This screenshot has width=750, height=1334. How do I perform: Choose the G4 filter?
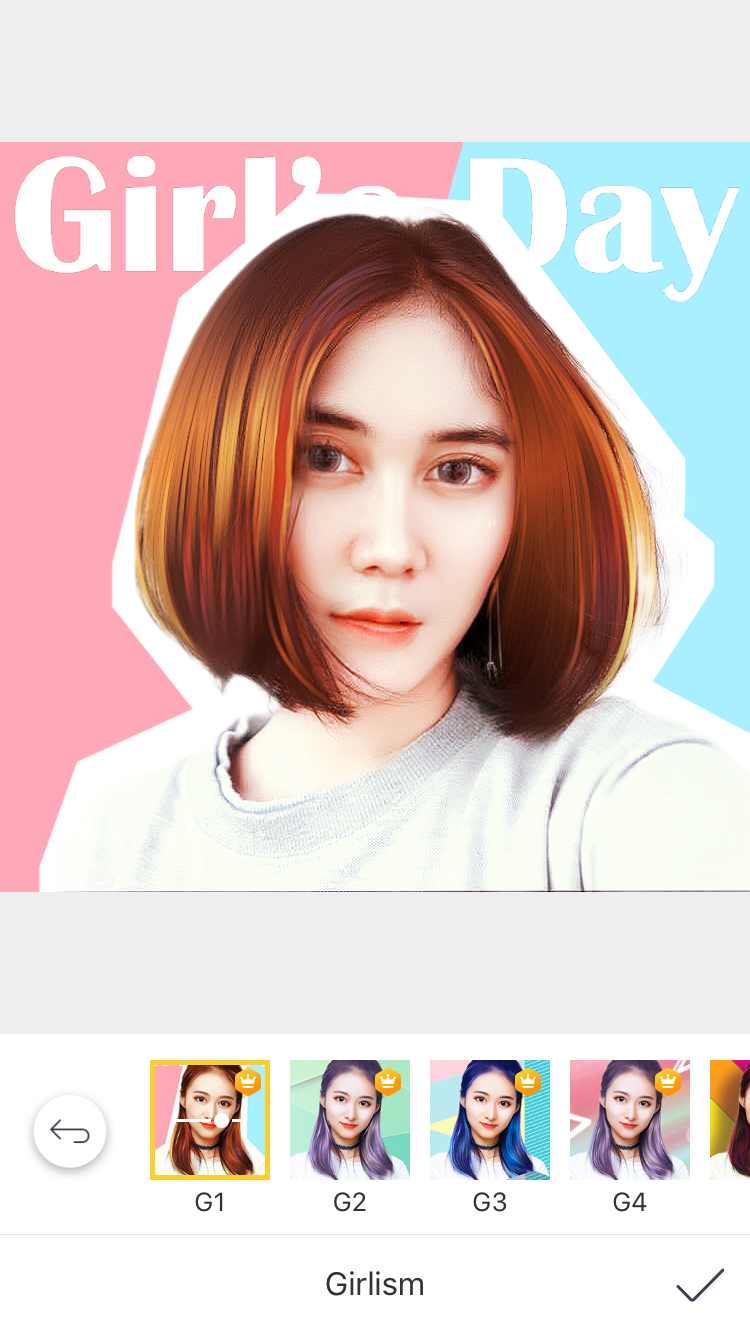[630, 1120]
